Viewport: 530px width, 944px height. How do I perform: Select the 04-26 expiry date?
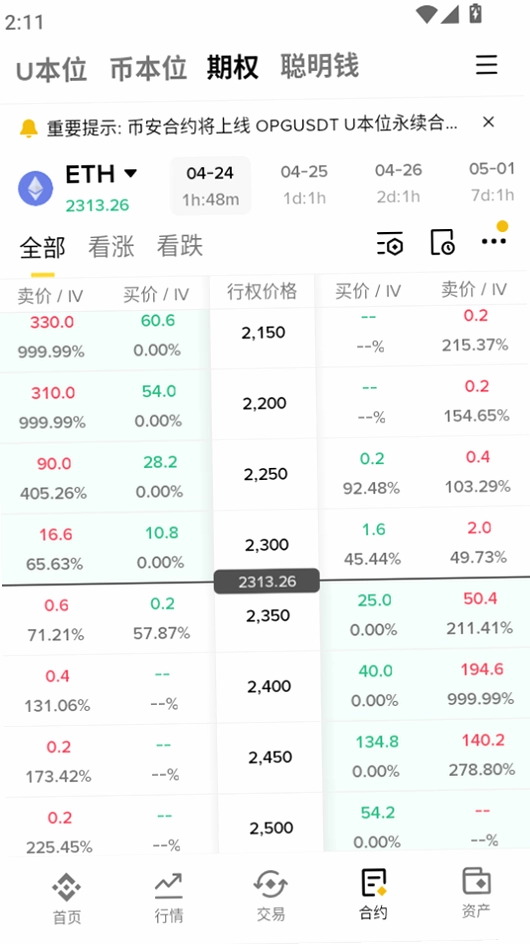[398, 183]
